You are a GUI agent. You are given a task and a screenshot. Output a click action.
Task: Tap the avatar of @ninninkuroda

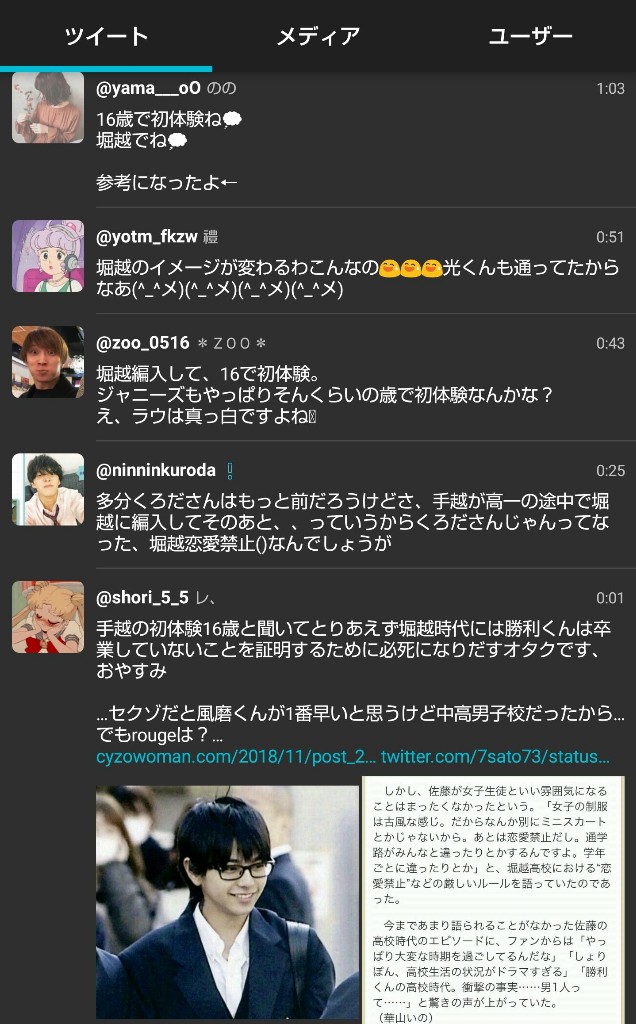pos(48,489)
